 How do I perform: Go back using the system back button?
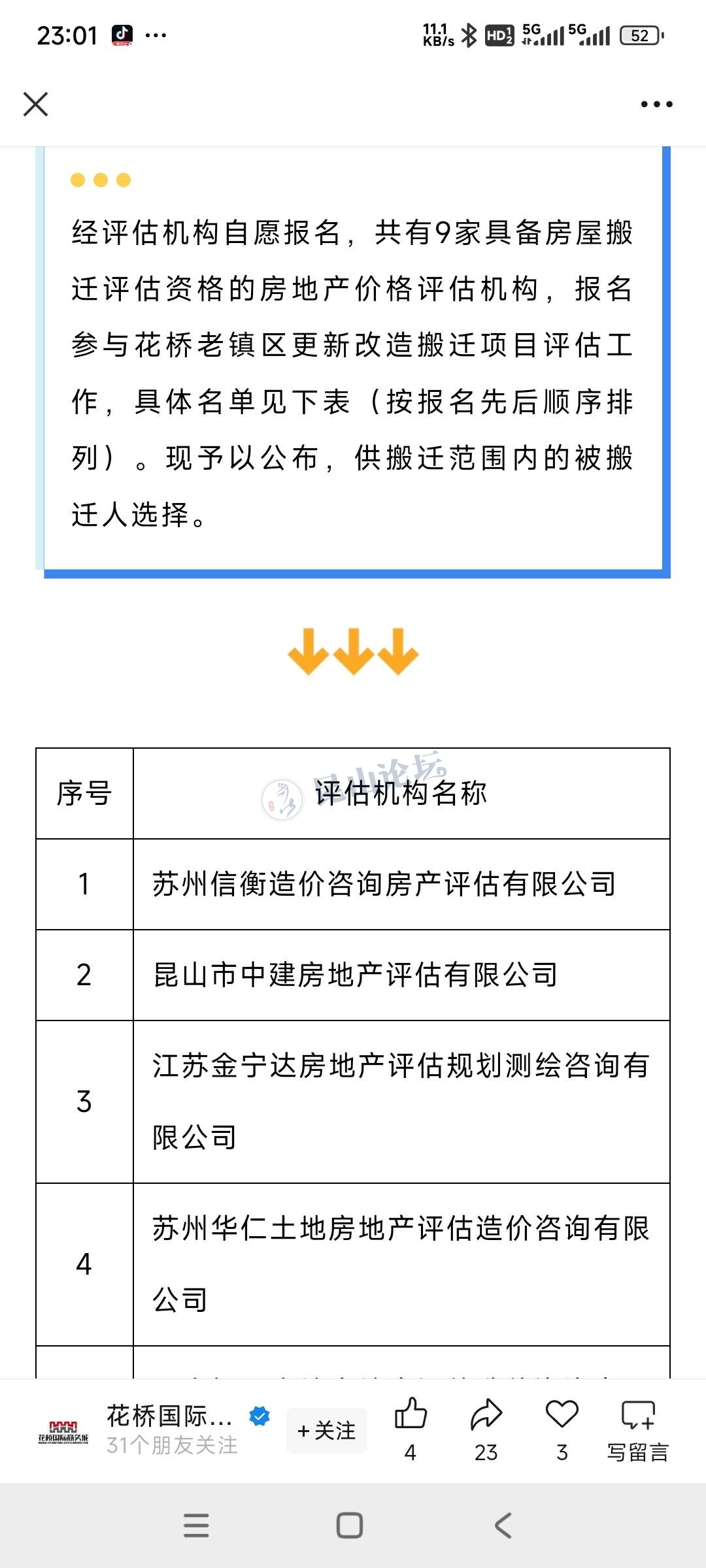[502, 1526]
